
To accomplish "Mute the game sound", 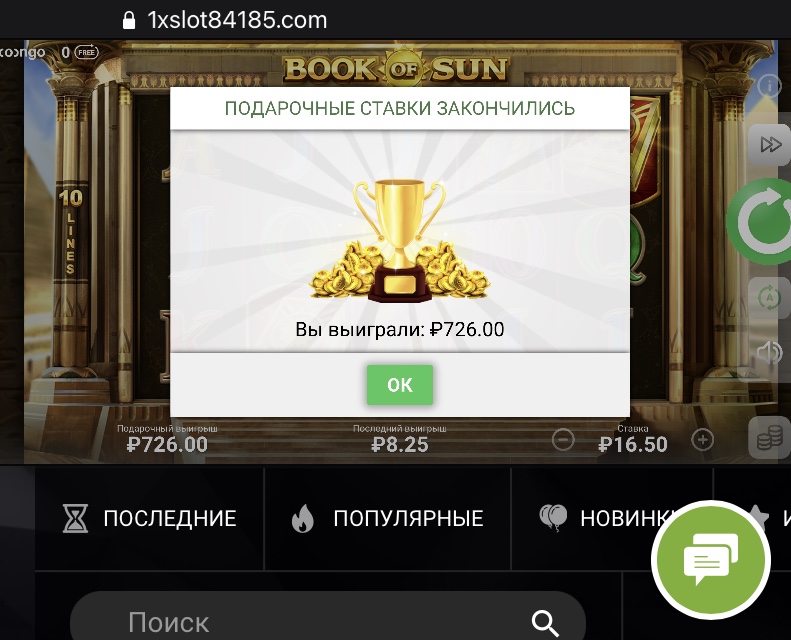I will click(x=768, y=352).
